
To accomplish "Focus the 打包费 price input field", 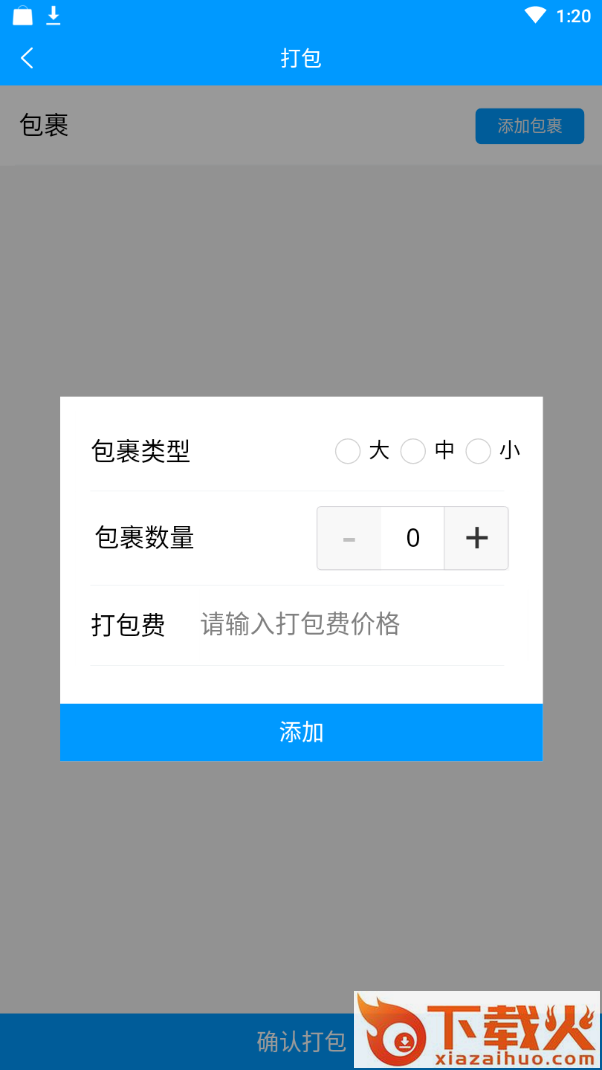I will click(352, 624).
